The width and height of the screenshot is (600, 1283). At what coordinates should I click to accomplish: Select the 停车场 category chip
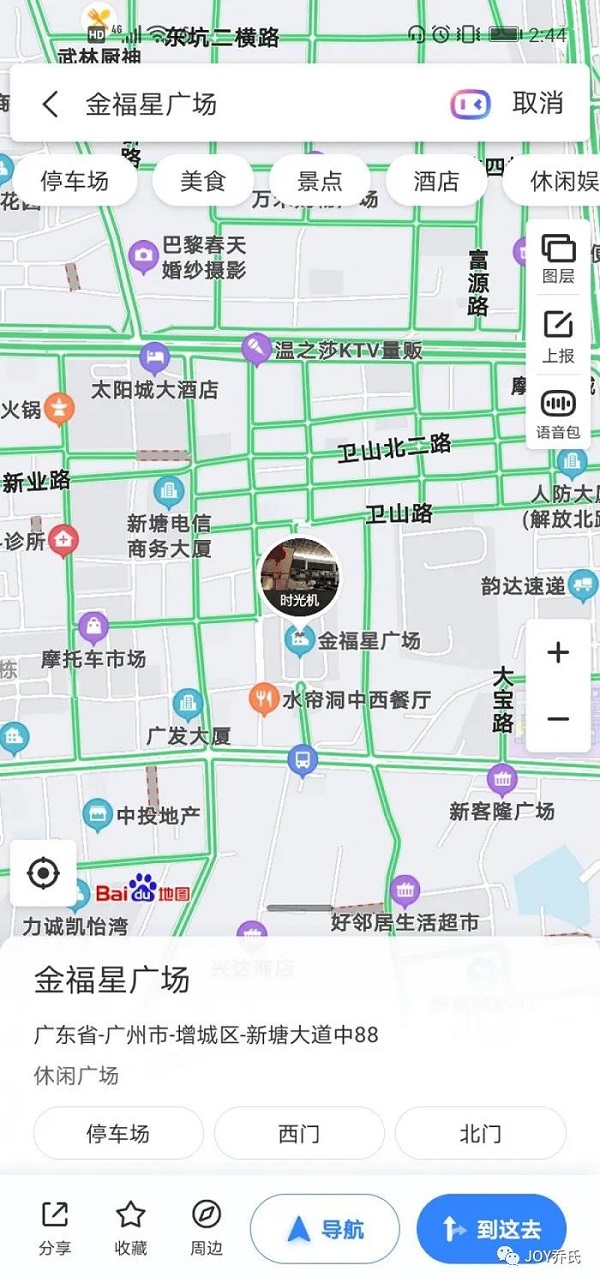click(74, 181)
